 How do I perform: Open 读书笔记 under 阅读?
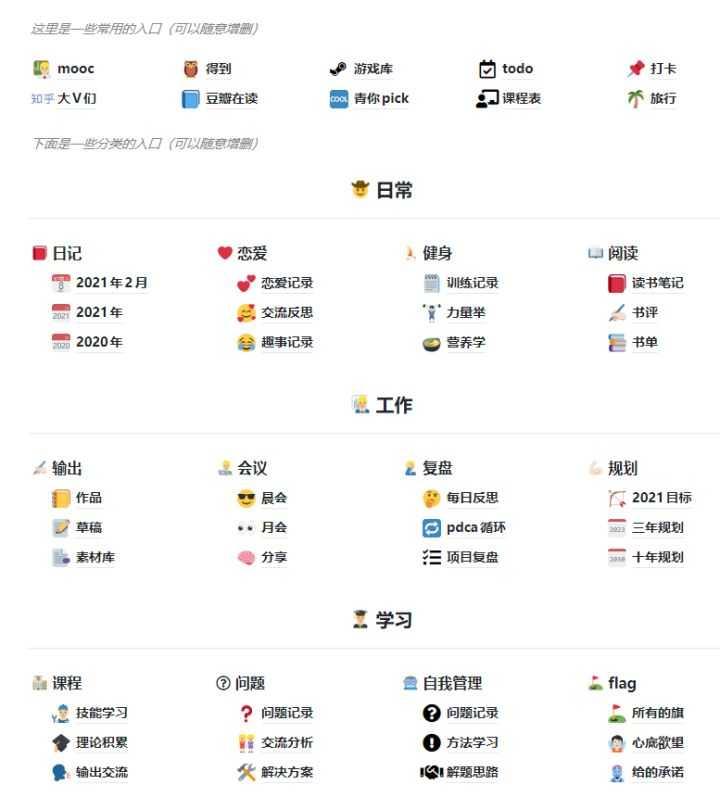click(x=657, y=283)
